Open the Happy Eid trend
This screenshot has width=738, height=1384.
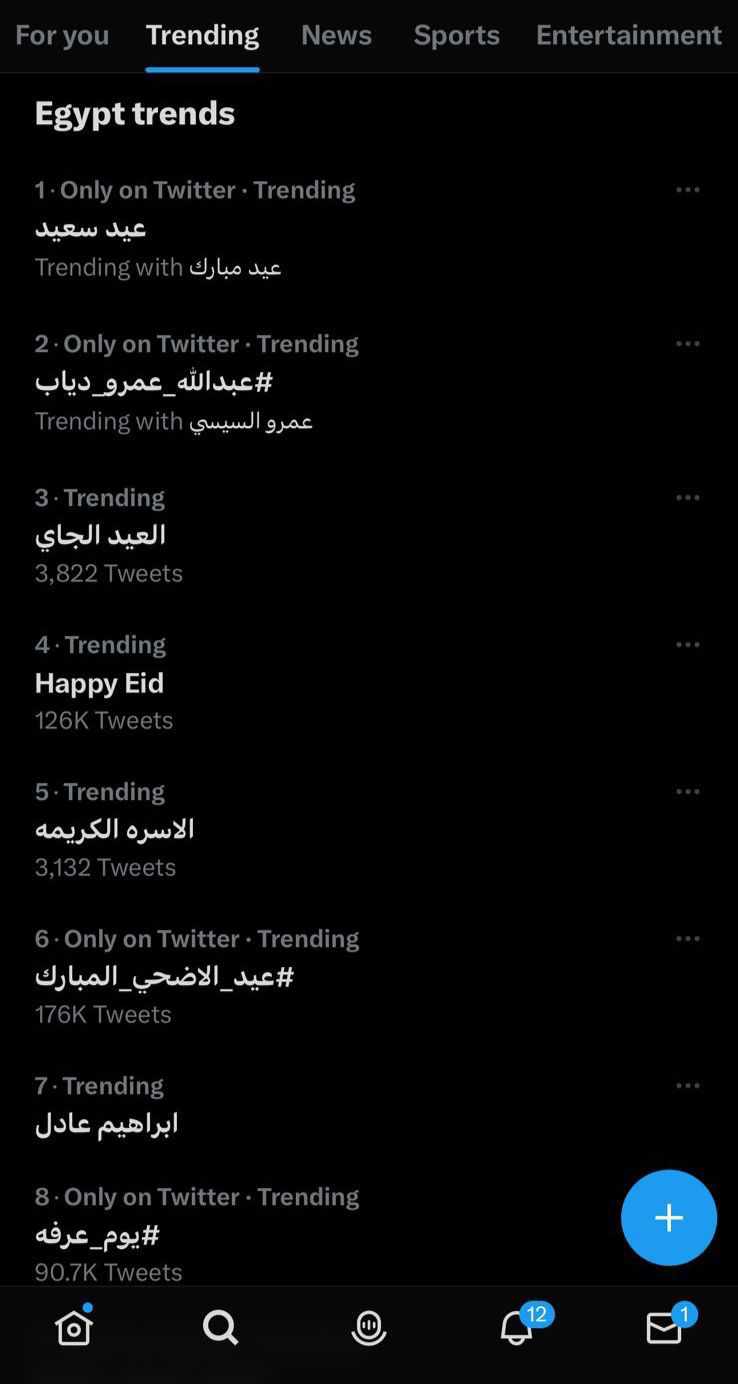click(x=99, y=683)
